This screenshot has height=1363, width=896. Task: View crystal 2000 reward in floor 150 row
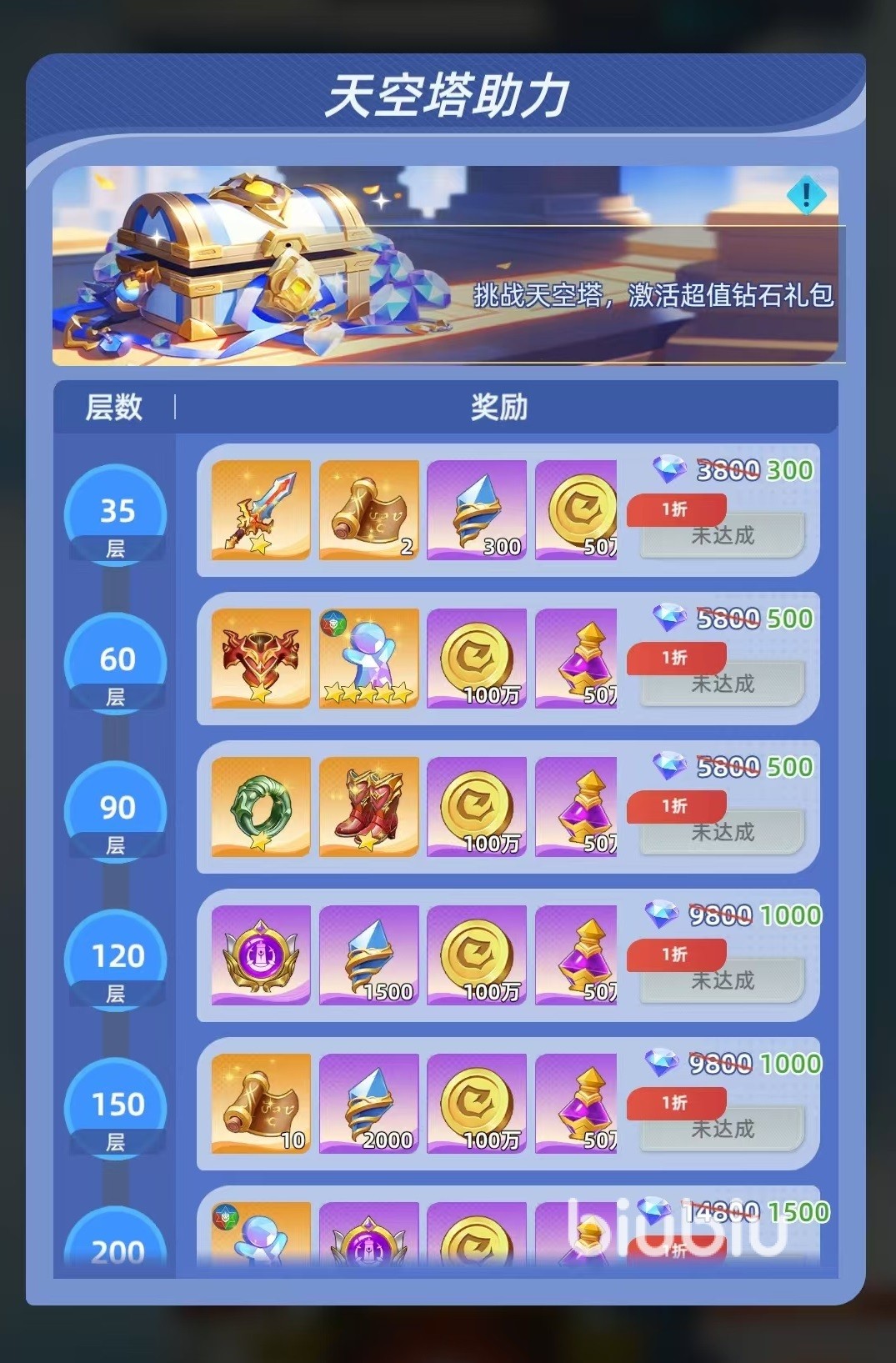click(368, 1104)
